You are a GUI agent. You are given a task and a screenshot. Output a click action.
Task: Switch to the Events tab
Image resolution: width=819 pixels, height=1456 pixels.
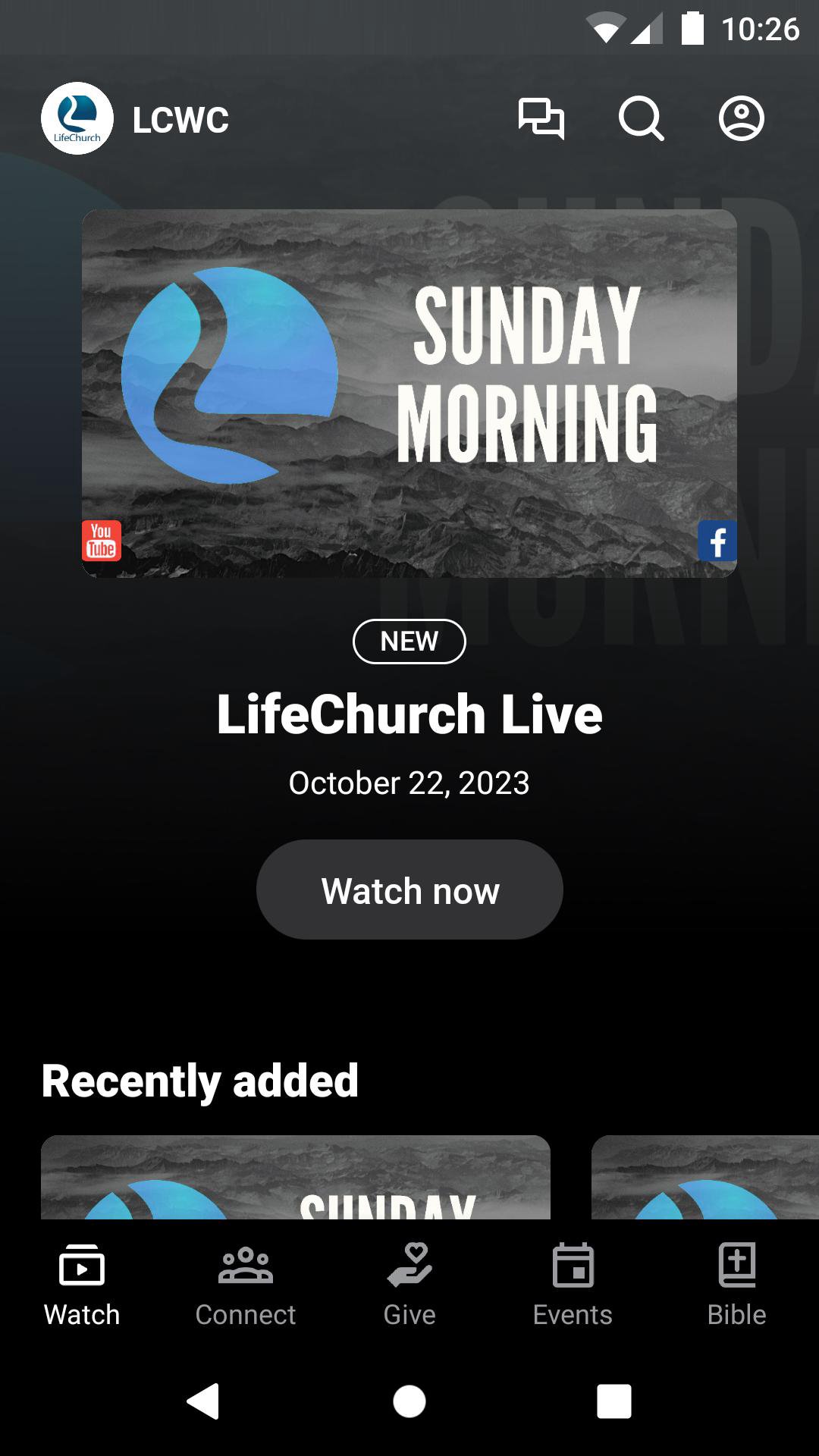[x=573, y=1285]
